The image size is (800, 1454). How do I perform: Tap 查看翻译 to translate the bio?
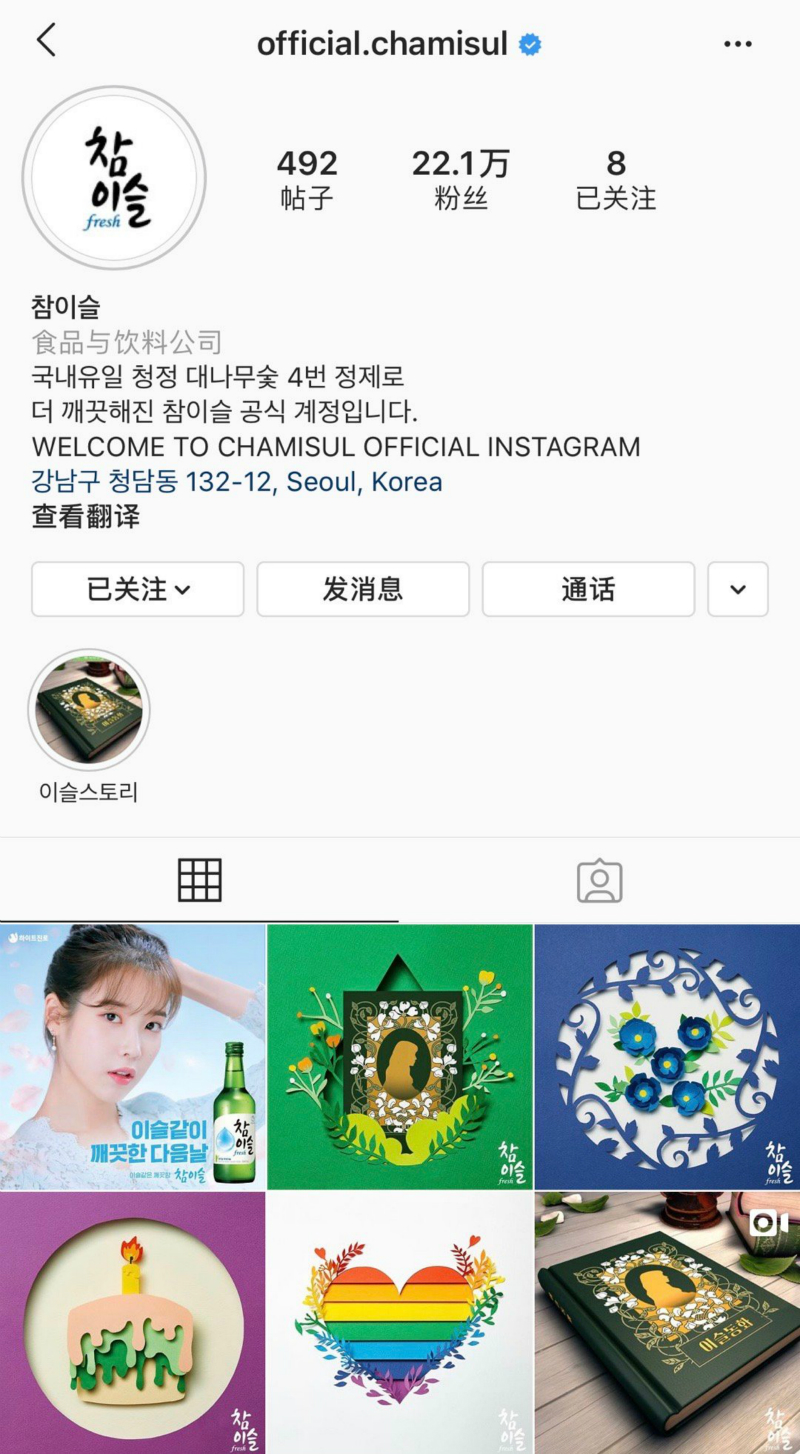[85, 517]
